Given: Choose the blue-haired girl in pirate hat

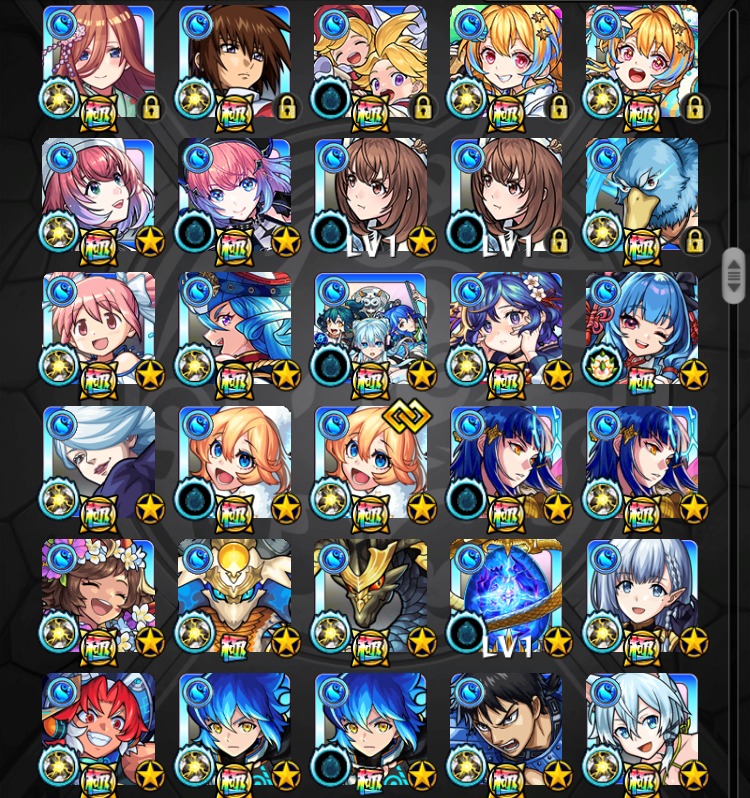Looking at the screenshot, I should coord(234,328).
